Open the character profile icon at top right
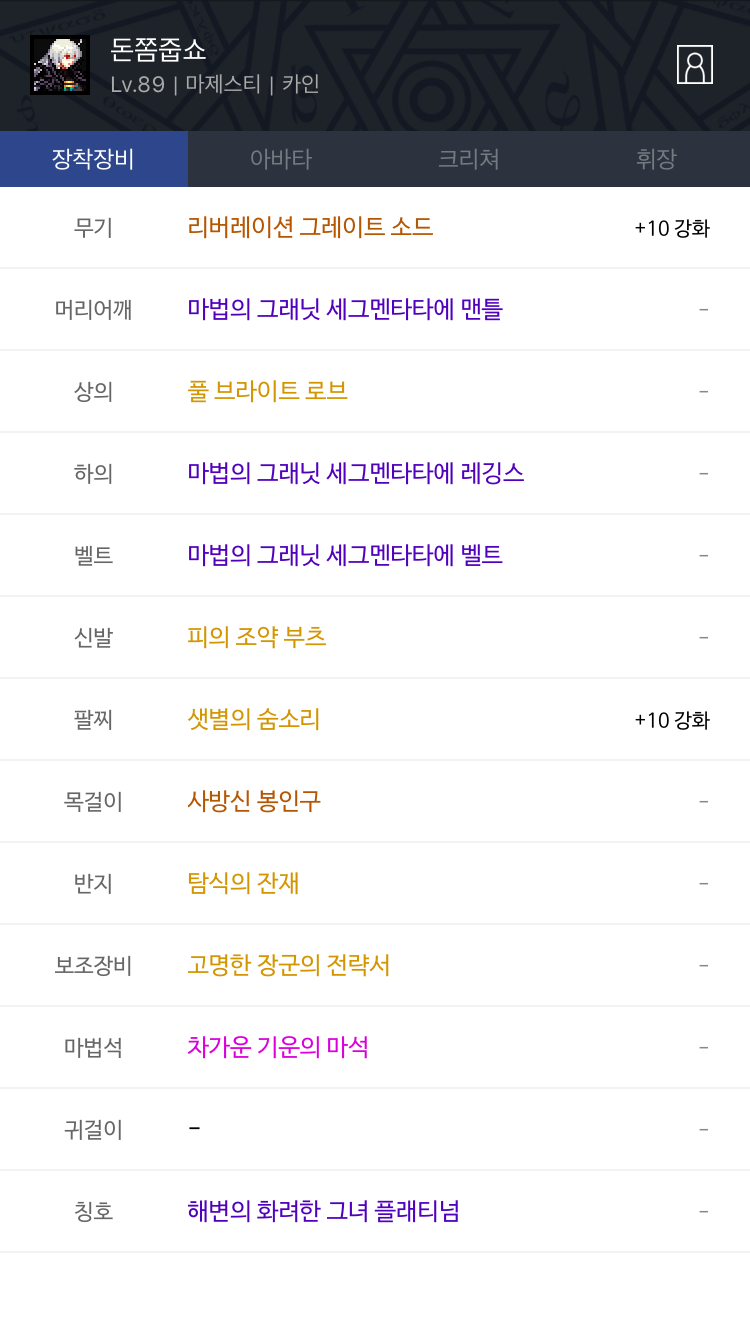The width and height of the screenshot is (750, 1334). [695, 65]
